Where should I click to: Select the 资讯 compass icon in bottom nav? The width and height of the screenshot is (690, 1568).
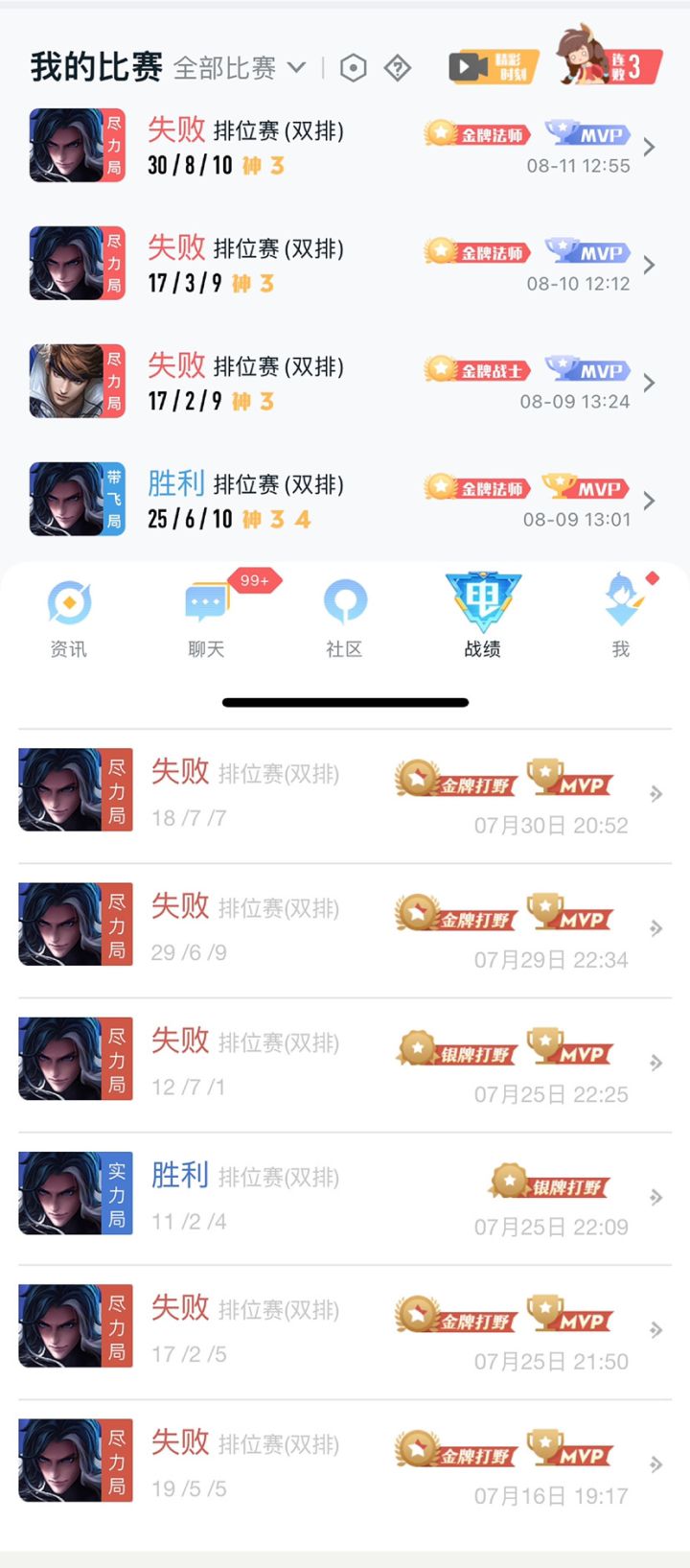(67, 602)
